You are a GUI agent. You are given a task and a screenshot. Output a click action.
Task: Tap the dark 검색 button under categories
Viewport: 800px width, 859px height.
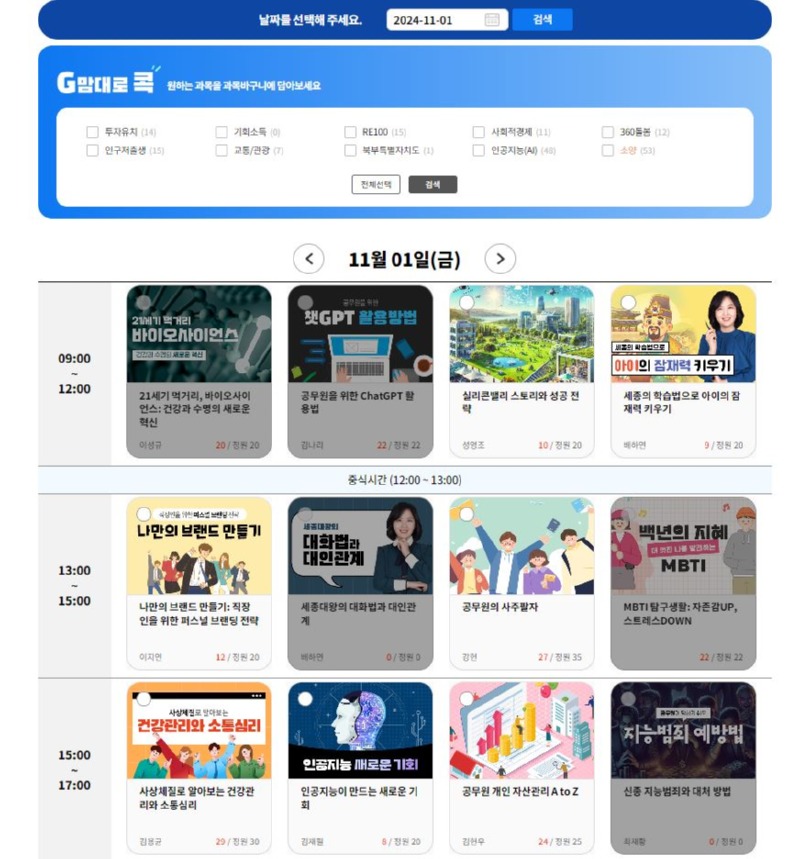pos(432,185)
